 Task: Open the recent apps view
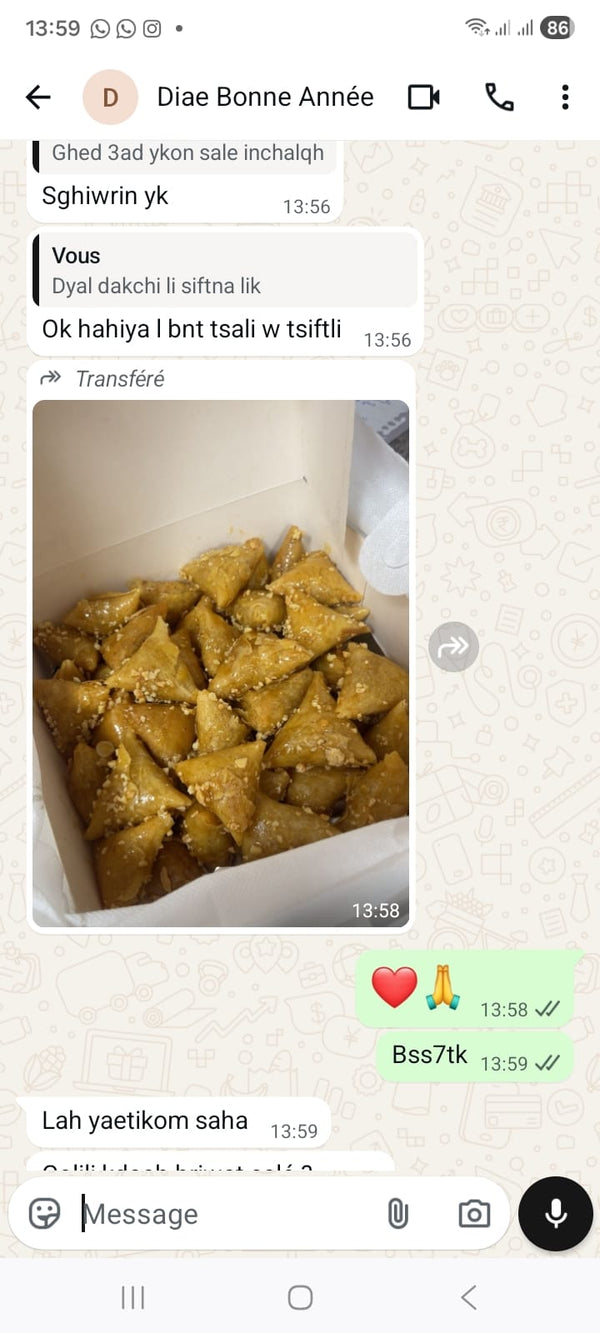point(133,1297)
